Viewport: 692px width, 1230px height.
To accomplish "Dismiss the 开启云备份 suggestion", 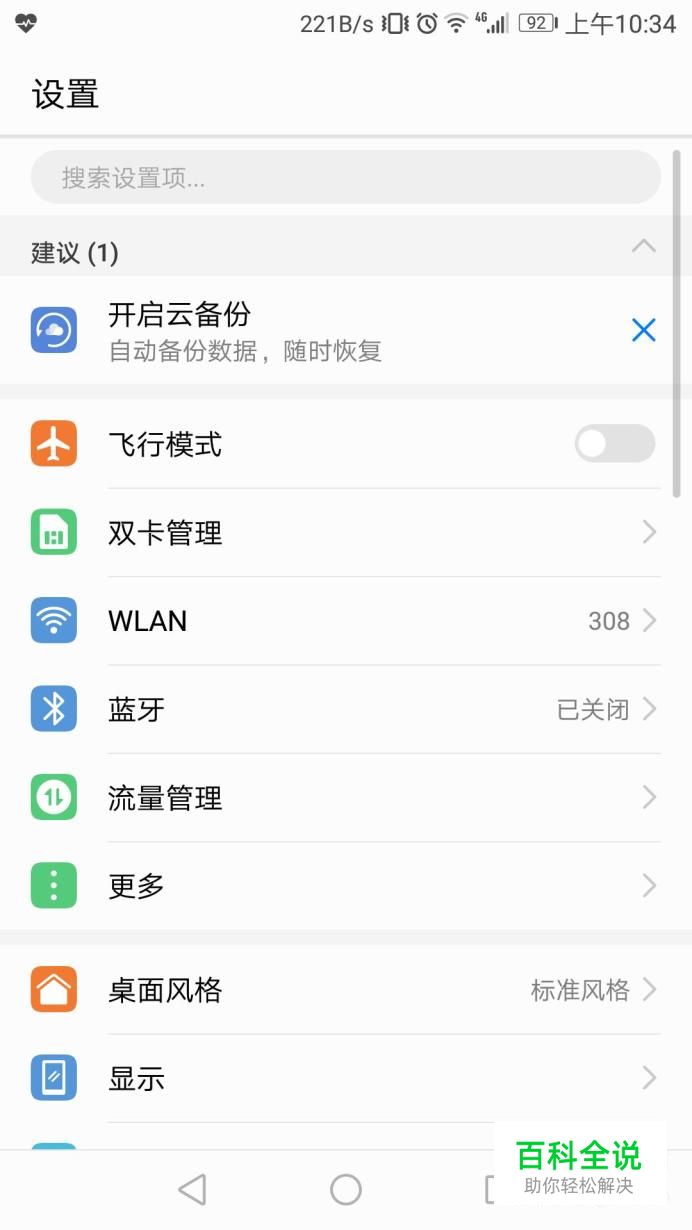I will (644, 330).
